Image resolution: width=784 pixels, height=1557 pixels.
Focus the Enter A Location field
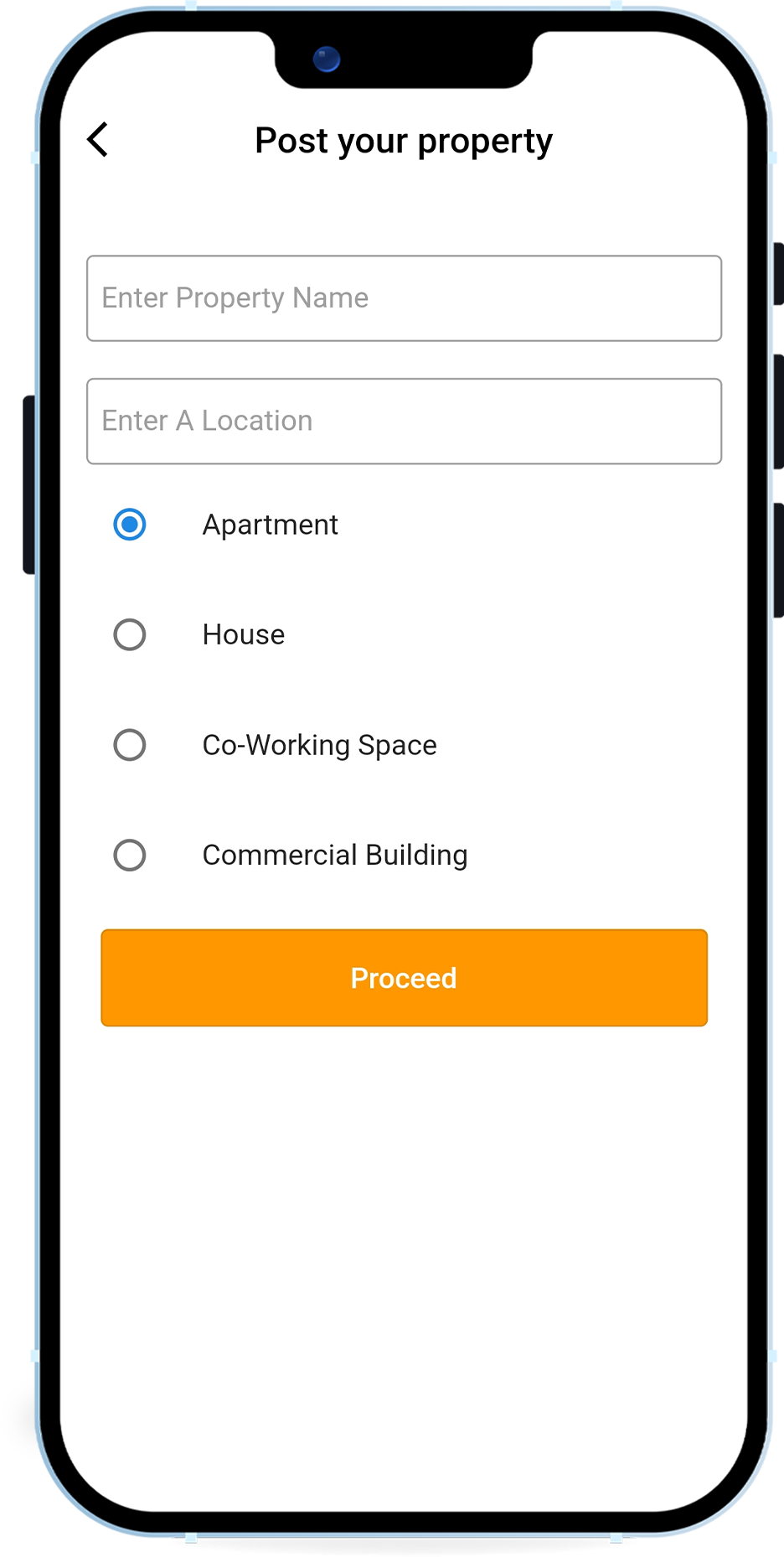click(404, 421)
